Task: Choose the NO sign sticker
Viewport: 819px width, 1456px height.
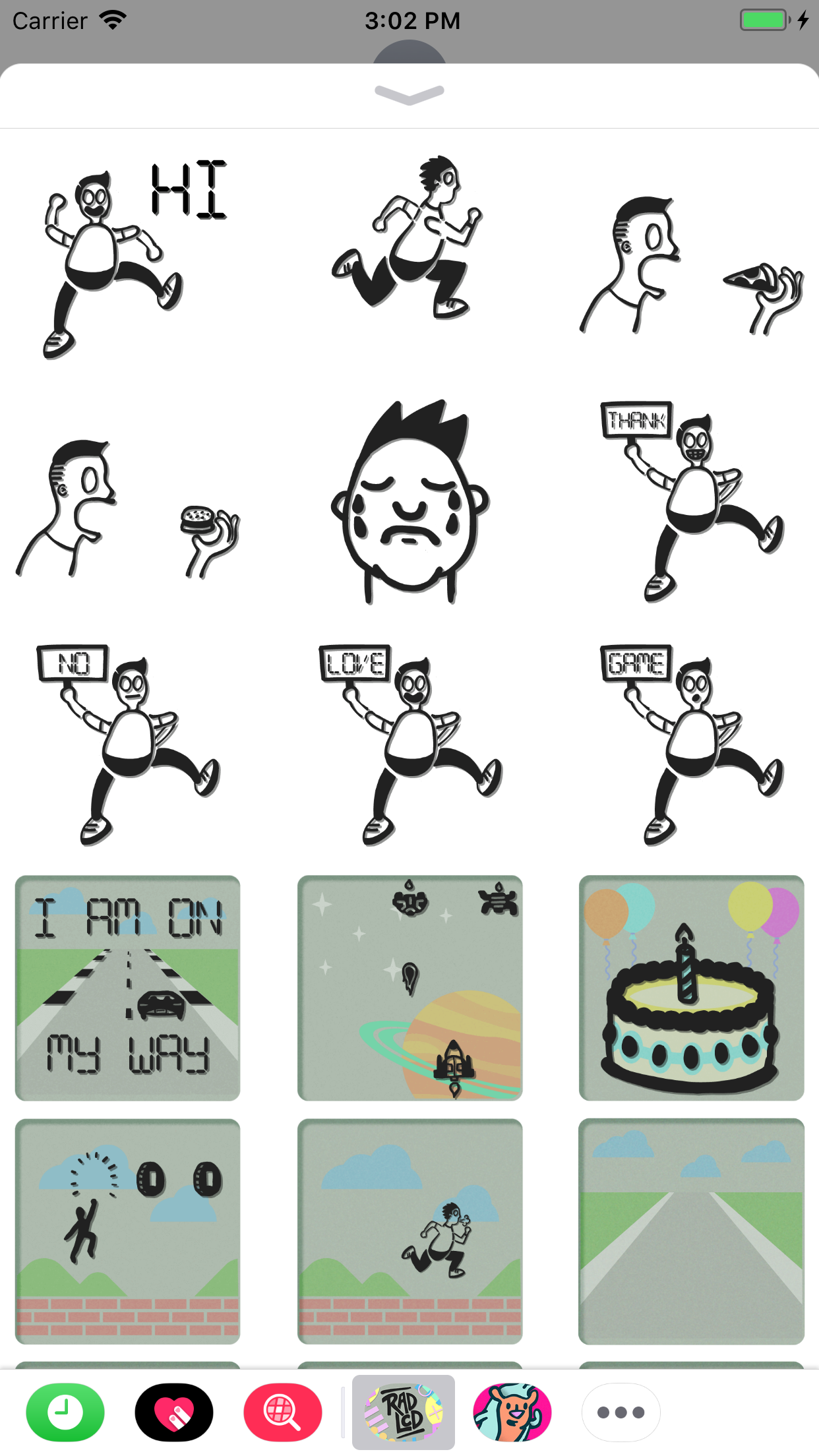Action: pyautogui.click(x=127, y=745)
